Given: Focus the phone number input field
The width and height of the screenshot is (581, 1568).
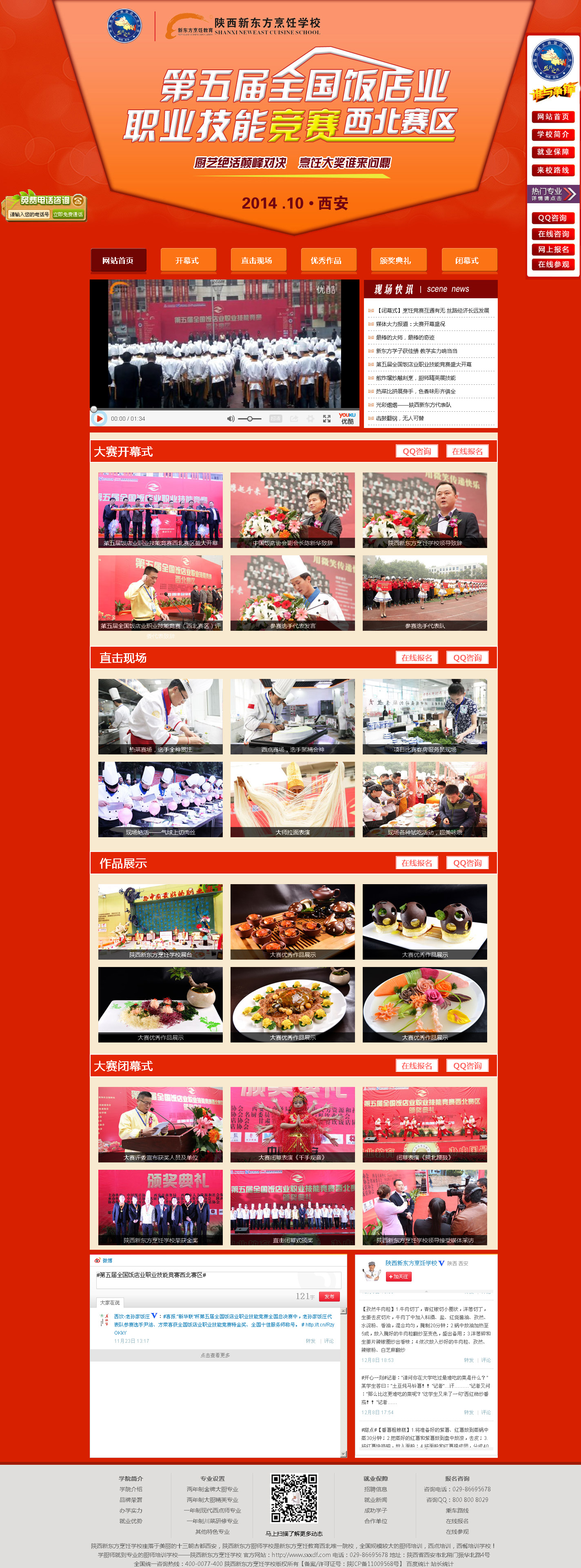Looking at the screenshot, I should [29, 214].
